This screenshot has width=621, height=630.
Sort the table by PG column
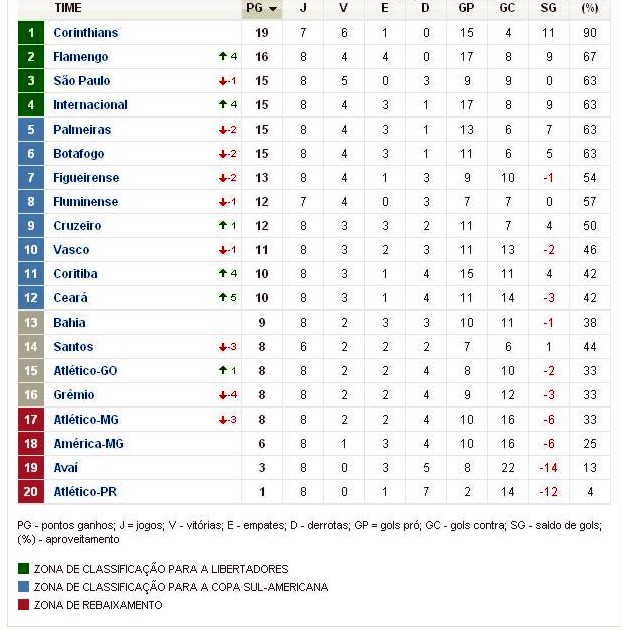[x=262, y=8]
